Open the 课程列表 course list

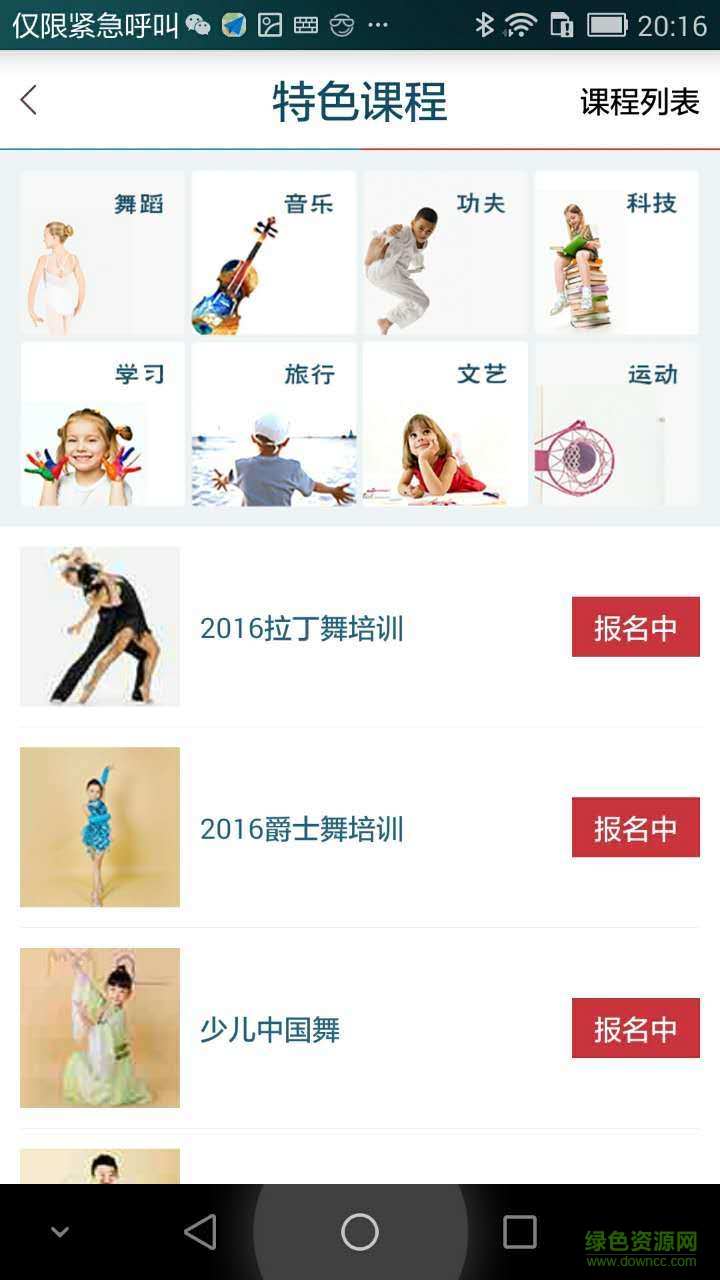[639, 102]
